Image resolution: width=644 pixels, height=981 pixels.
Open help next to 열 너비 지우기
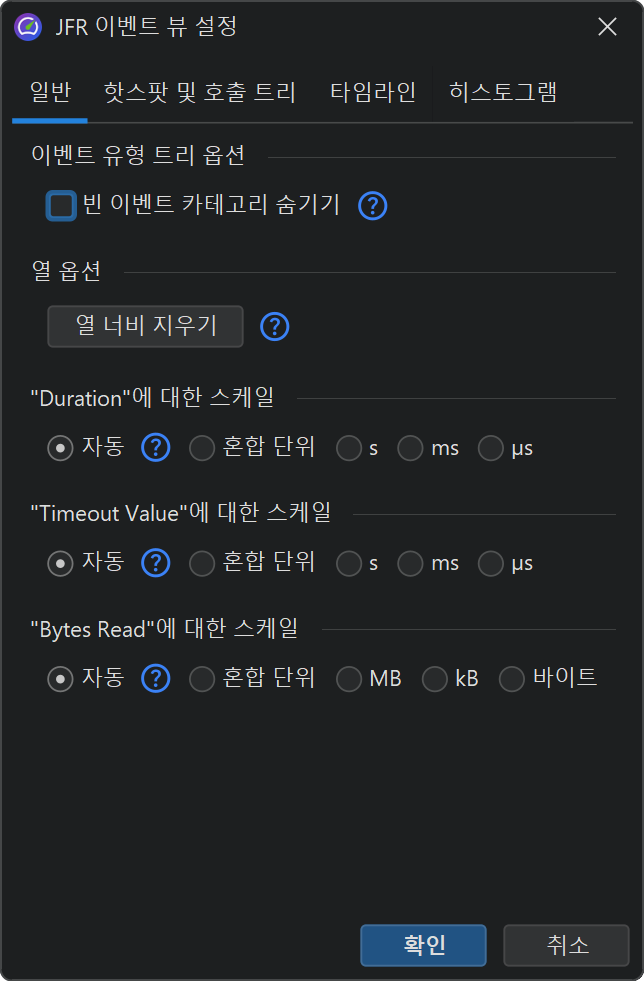tap(274, 326)
